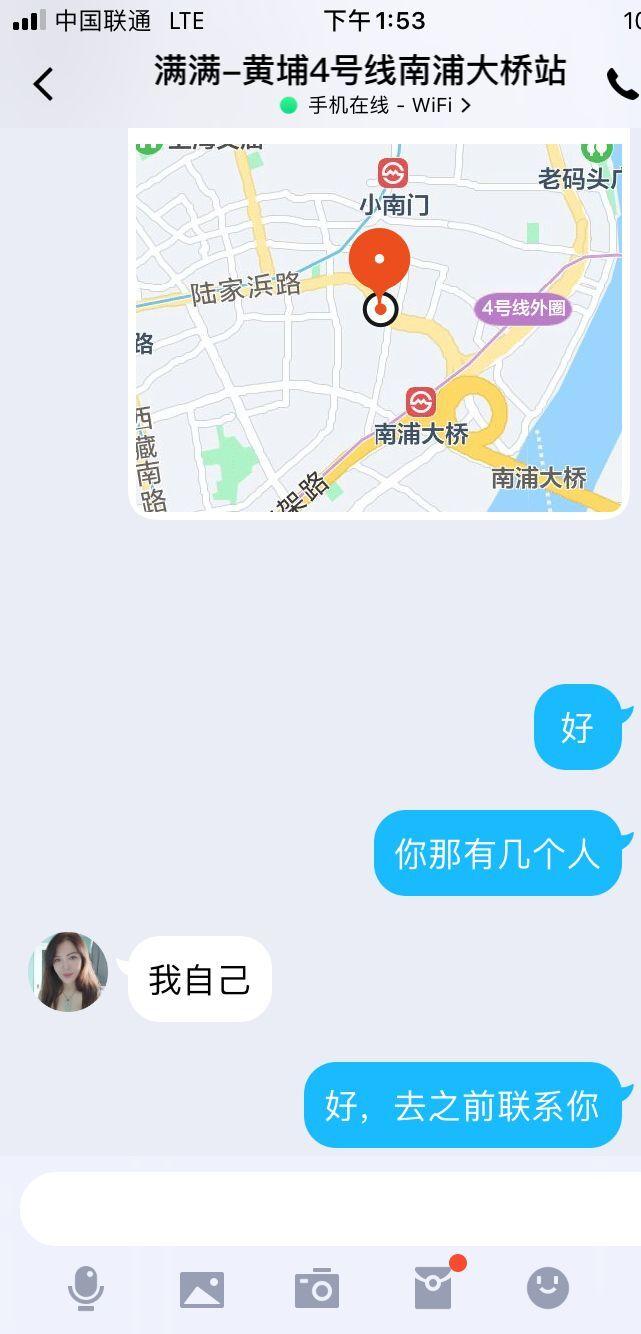This screenshot has width=641, height=1334.
Task: Go back from the chat
Action: [x=43, y=85]
